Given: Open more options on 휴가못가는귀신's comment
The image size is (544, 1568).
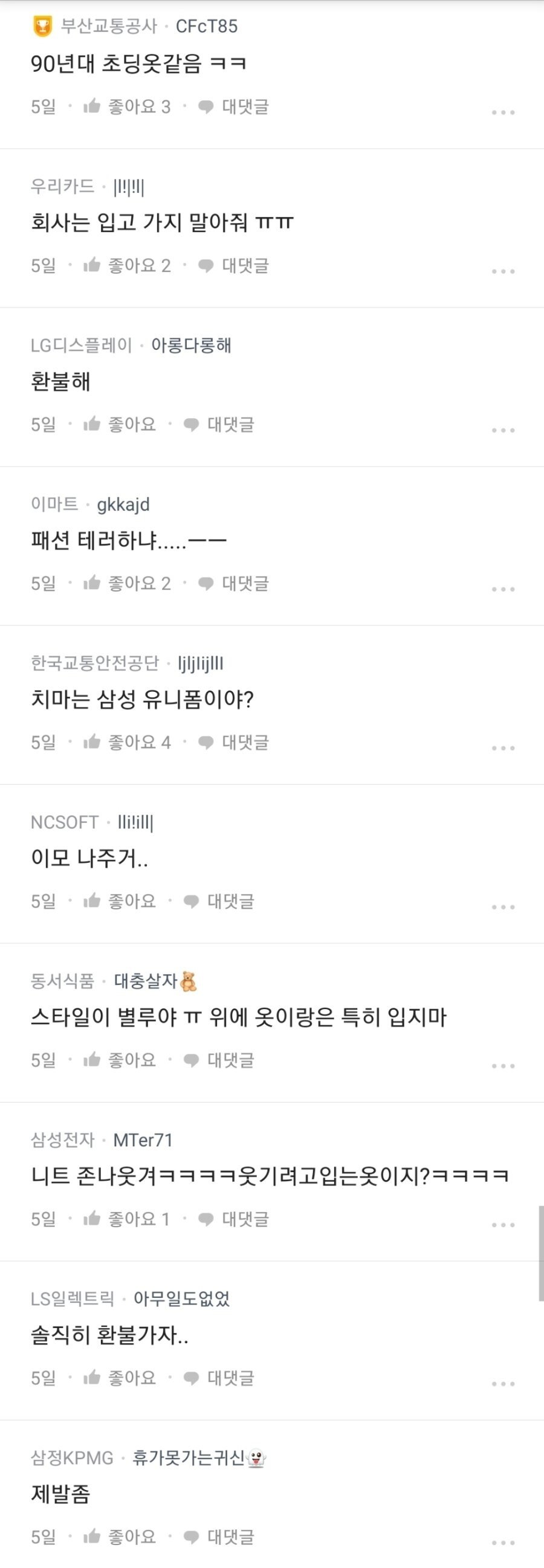Looking at the screenshot, I should (x=503, y=1542).
